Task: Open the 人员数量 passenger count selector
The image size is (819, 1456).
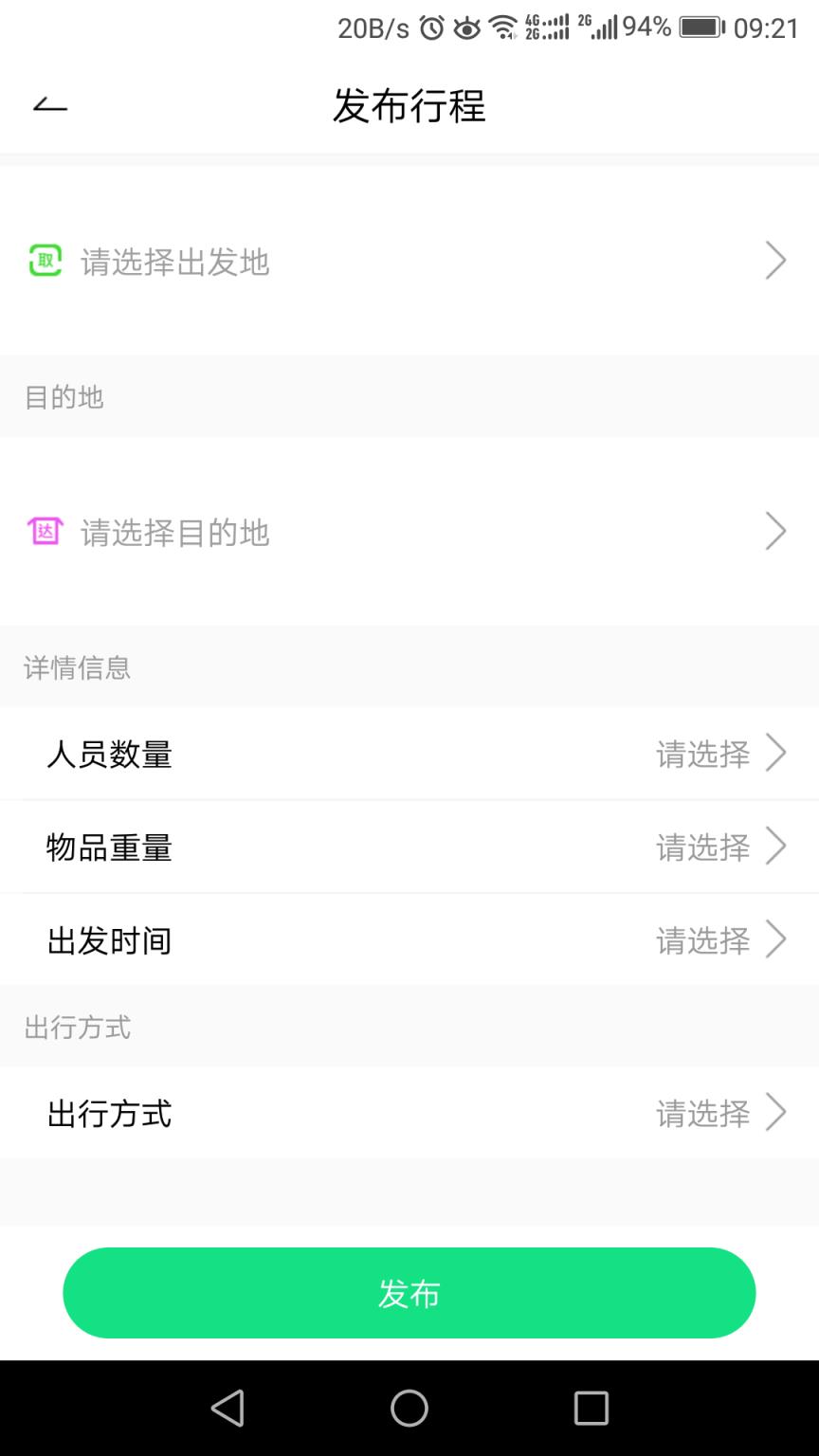Action: pyautogui.click(x=408, y=754)
